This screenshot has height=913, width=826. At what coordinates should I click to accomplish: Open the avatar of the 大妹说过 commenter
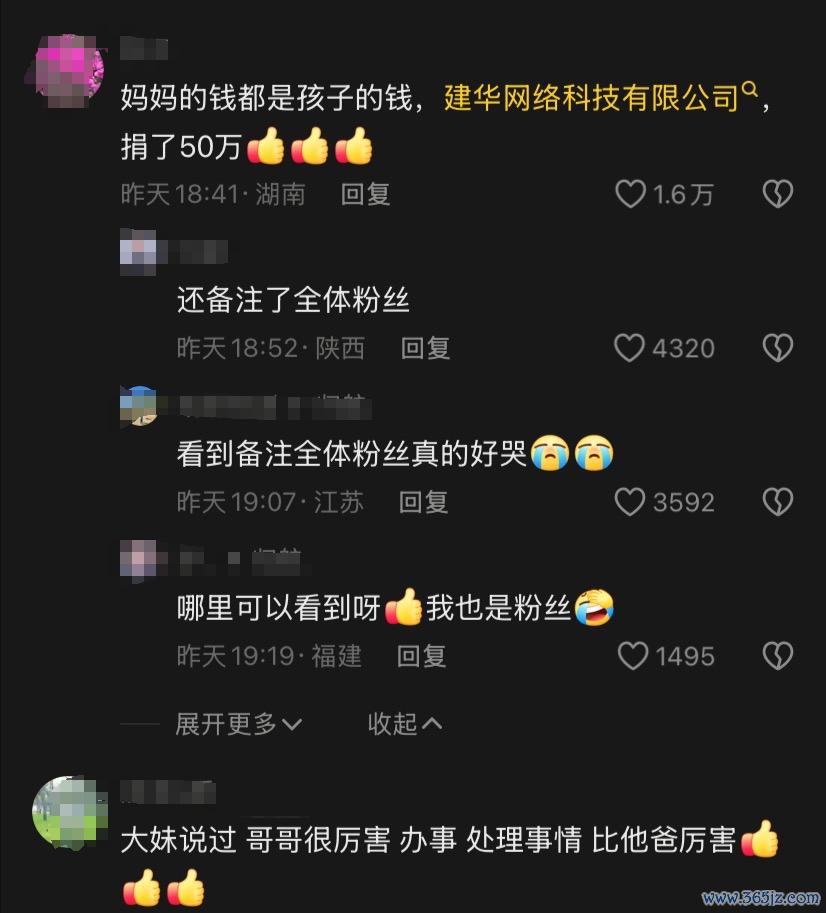(x=69, y=810)
